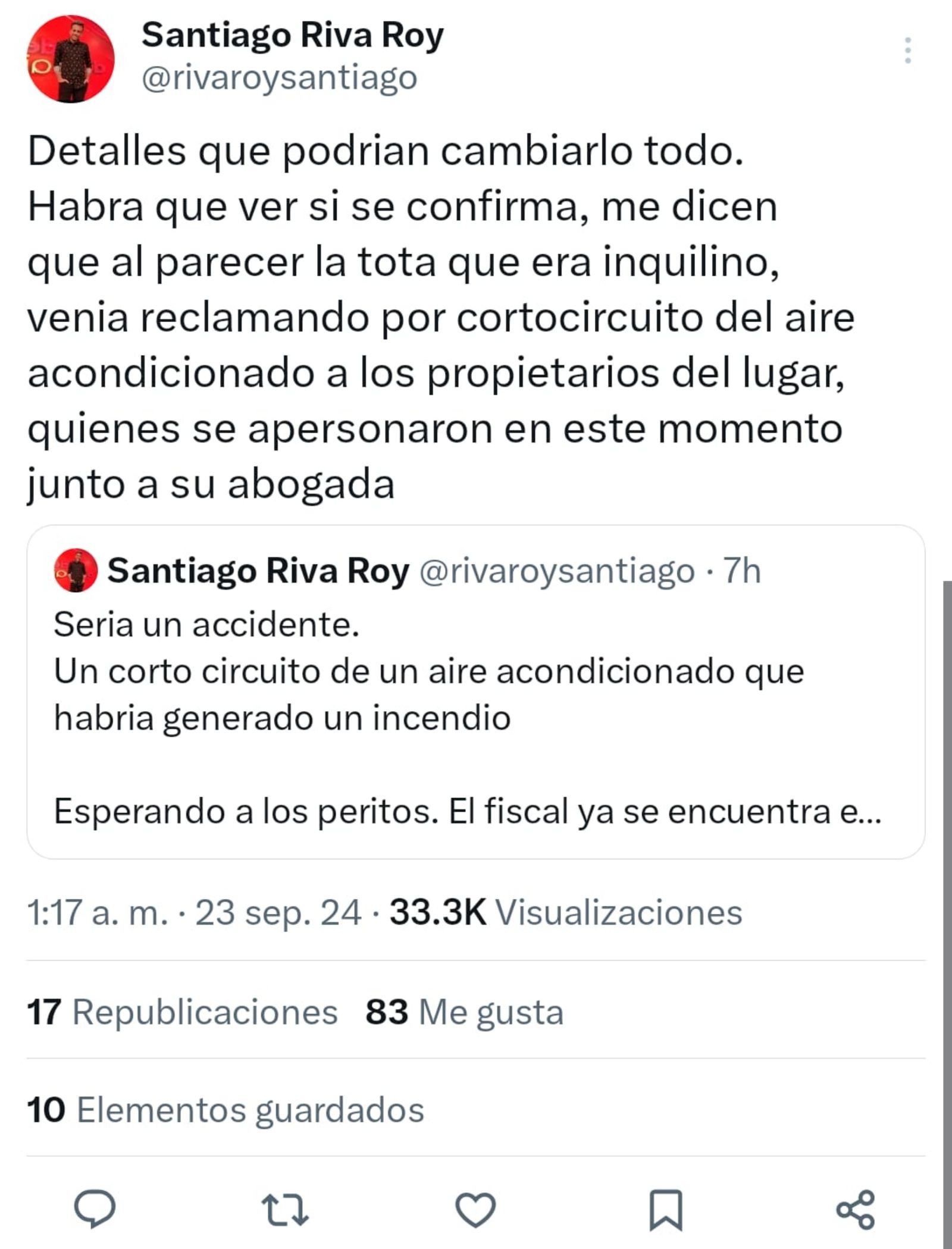Reply to this tweet
Image resolution: width=952 pixels, height=1249 pixels.
pos(95,1209)
